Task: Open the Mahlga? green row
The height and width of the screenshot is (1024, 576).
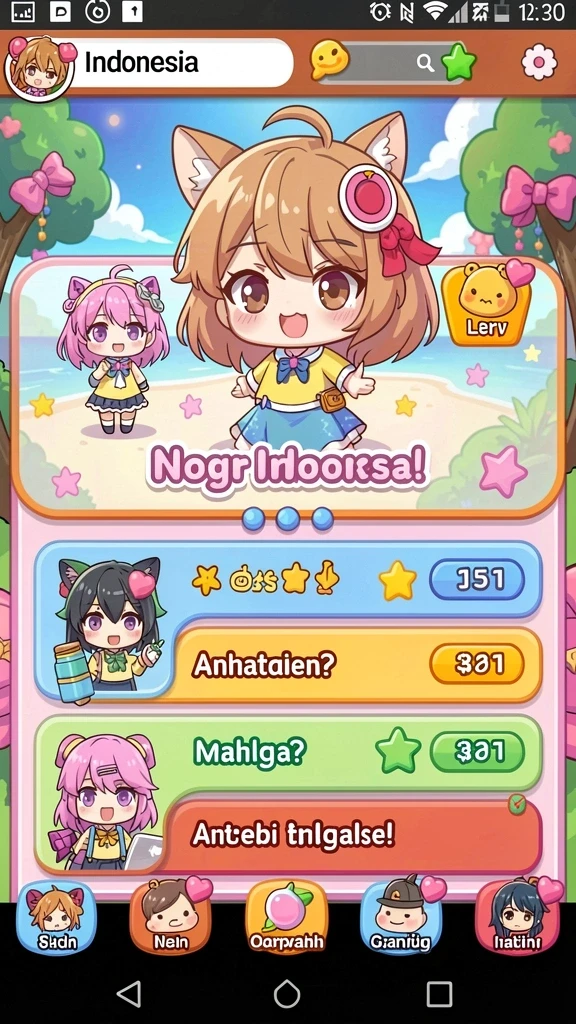Action: point(287,752)
